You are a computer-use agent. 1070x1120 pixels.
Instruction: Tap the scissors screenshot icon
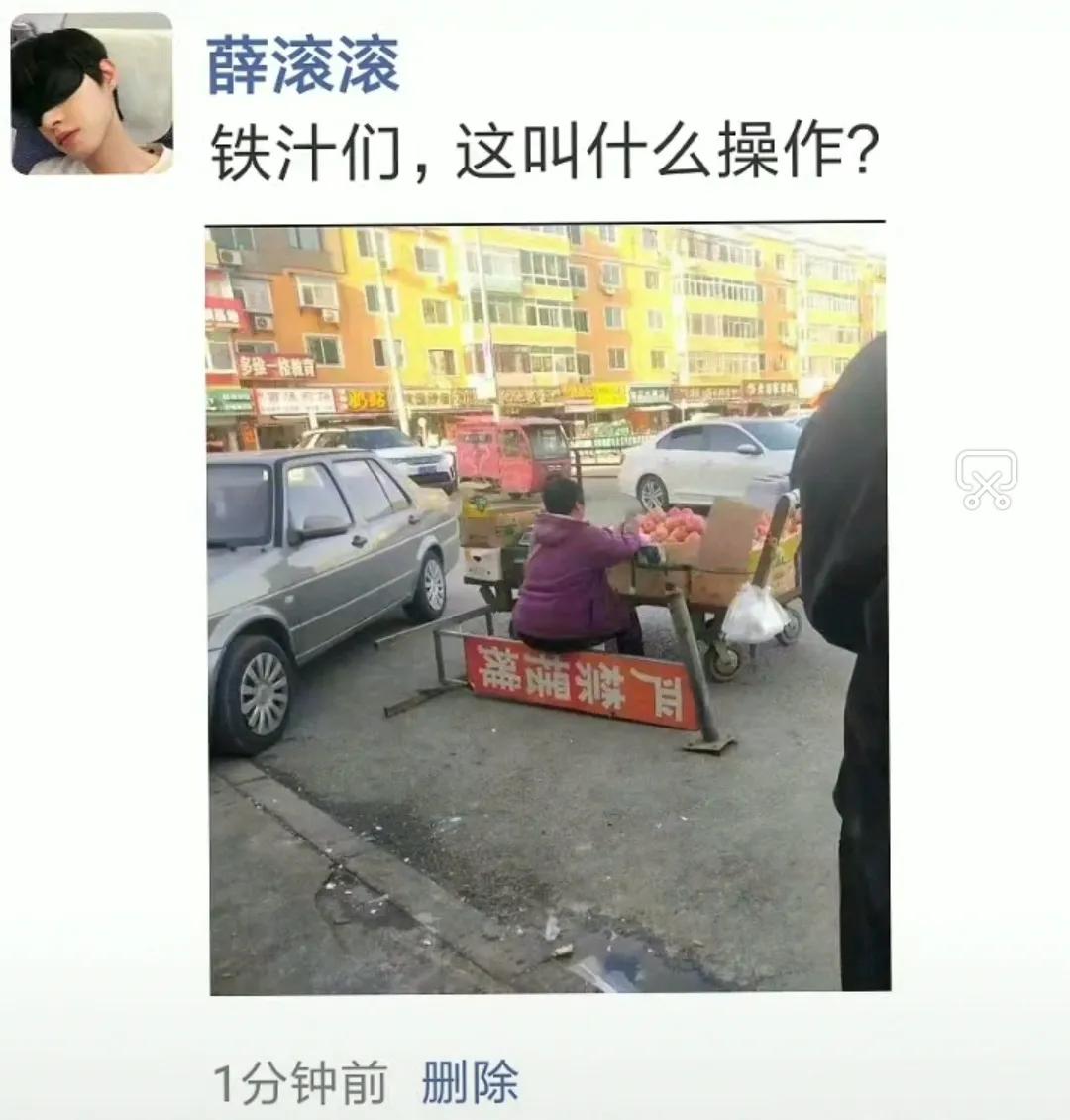tap(986, 480)
